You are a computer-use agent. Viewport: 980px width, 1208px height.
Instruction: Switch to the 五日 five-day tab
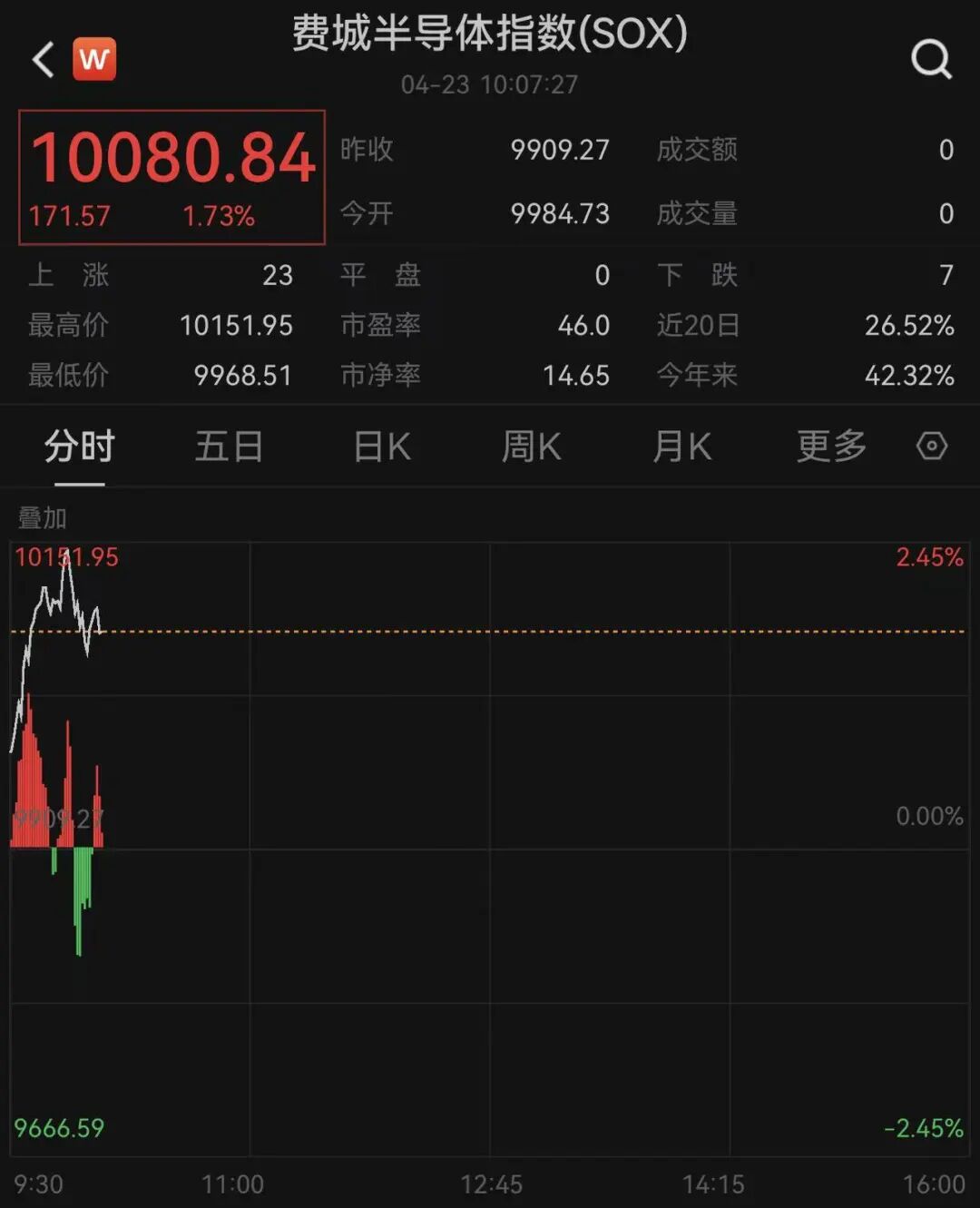230,447
